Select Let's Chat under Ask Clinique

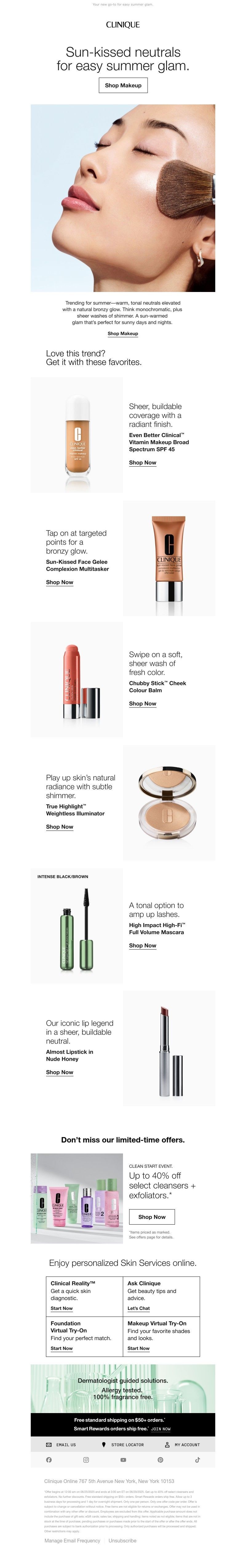click(138, 1308)
